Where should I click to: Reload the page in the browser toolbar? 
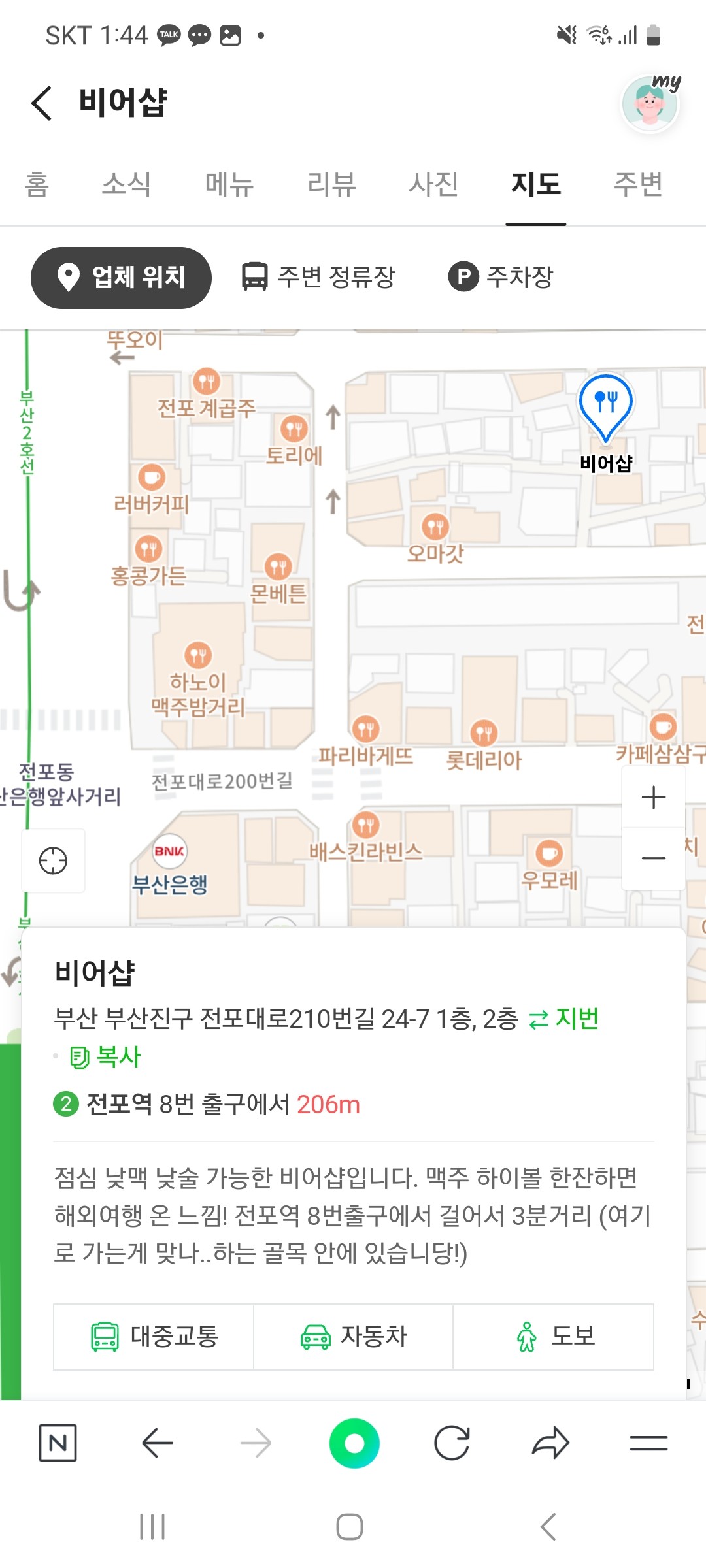[452, 1443]
